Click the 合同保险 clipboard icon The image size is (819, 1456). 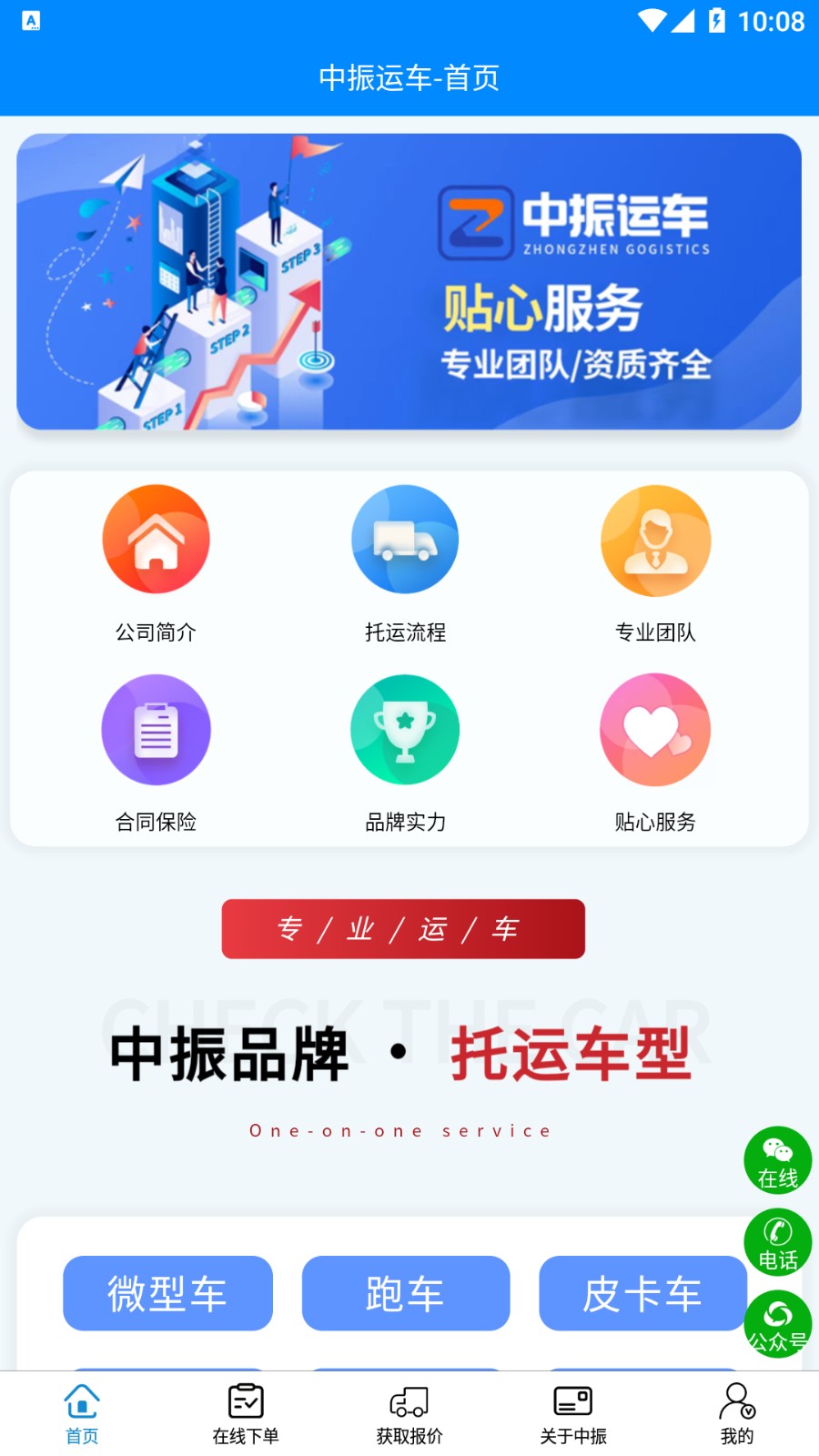coord(156,730)
